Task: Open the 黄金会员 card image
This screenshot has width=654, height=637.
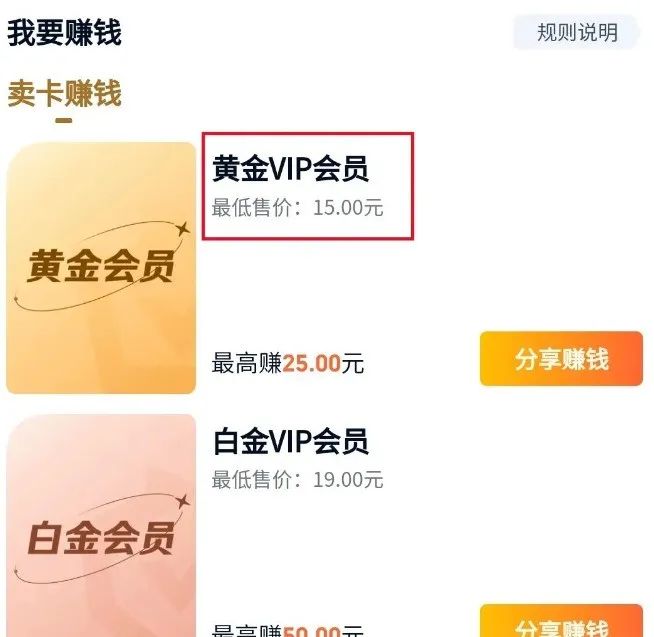Action: pos(101,268)
